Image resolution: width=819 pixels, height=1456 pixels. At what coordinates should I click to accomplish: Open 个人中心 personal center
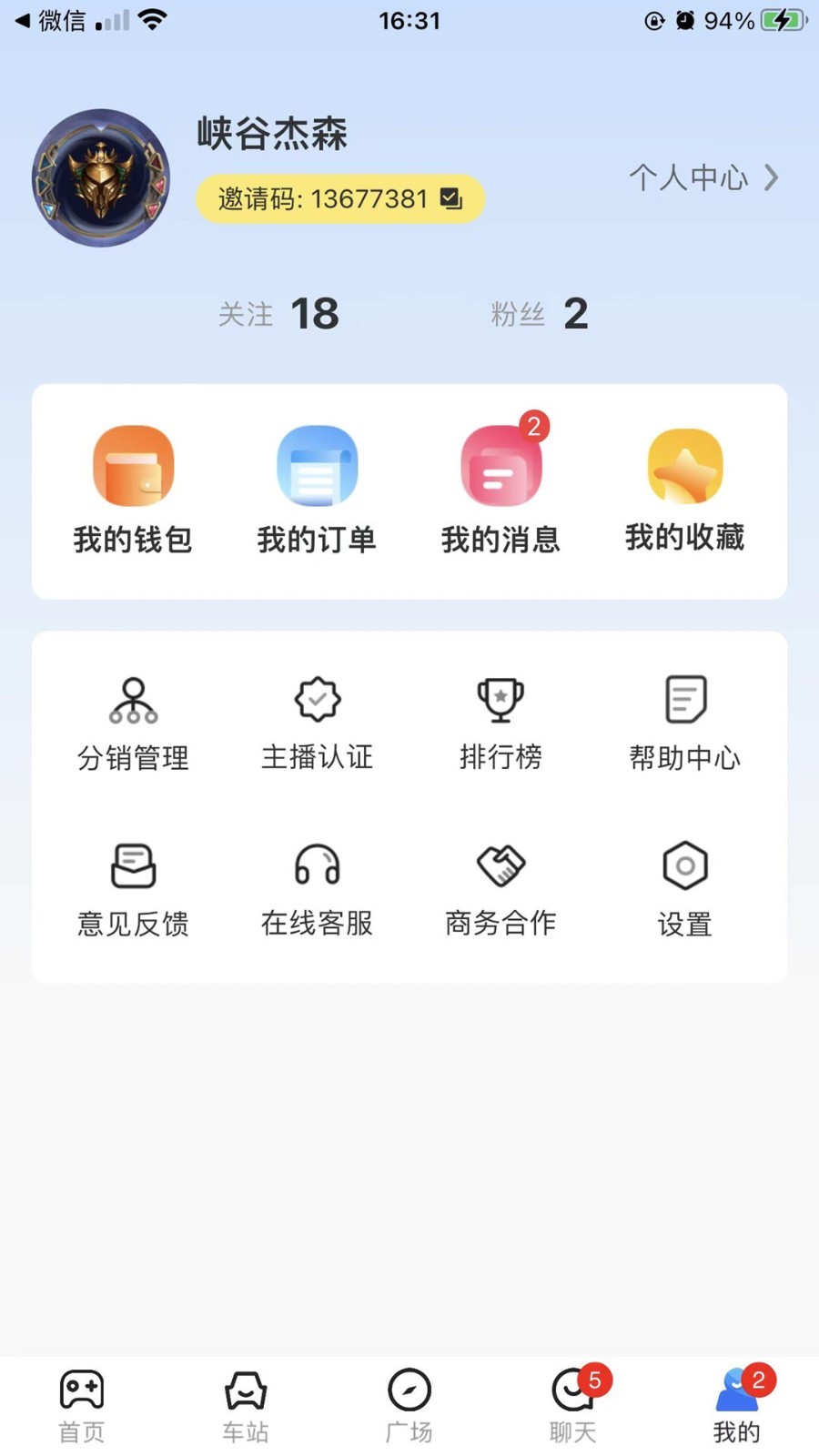(x=703, y=177)
